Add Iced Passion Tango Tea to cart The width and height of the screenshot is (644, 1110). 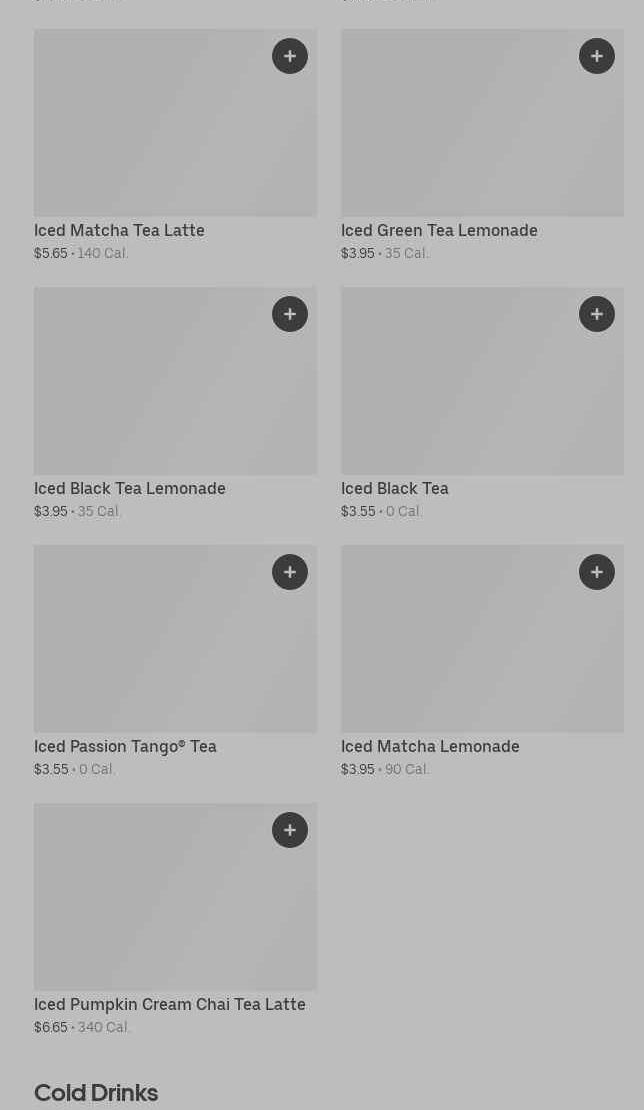tap(290, 572)
